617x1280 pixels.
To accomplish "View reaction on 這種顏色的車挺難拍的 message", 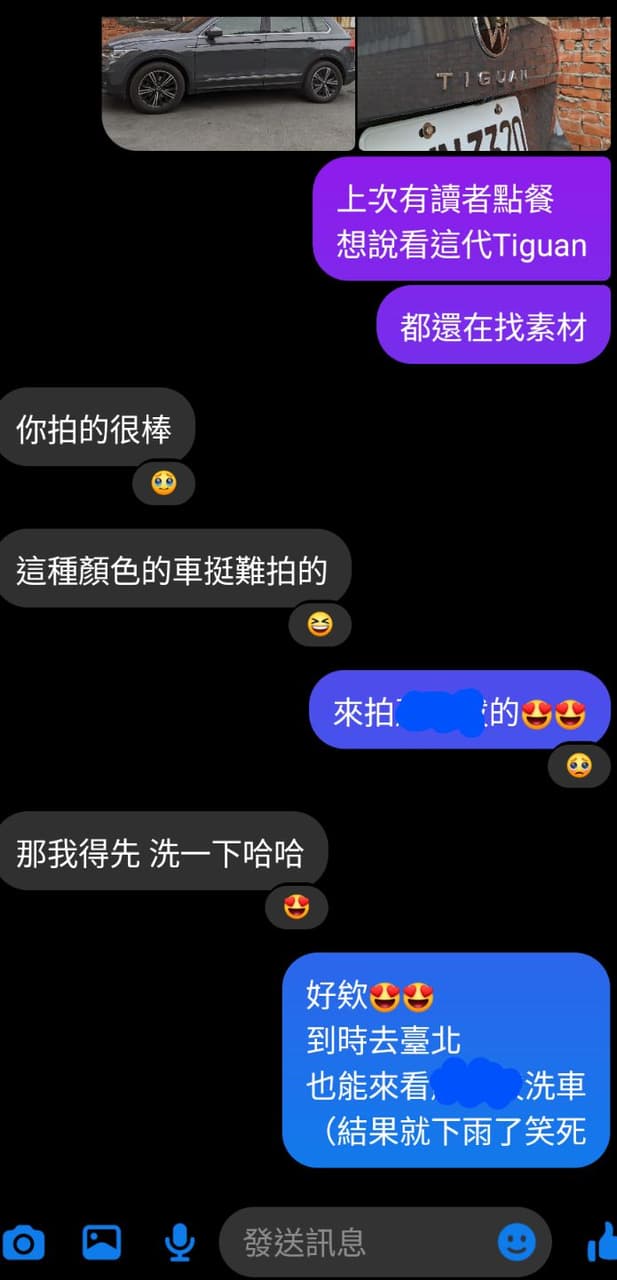I will point(319,625).
